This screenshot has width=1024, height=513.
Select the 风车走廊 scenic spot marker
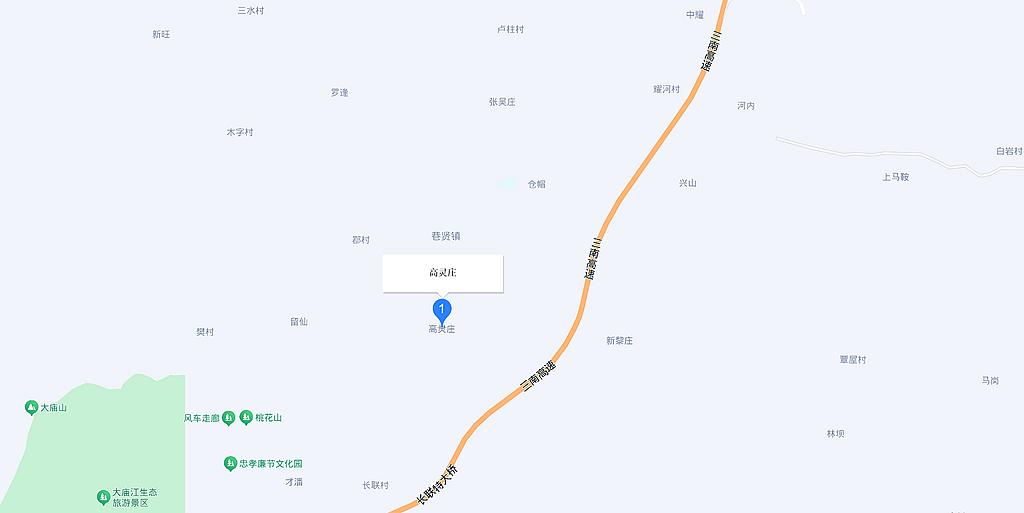click(228, 417)
